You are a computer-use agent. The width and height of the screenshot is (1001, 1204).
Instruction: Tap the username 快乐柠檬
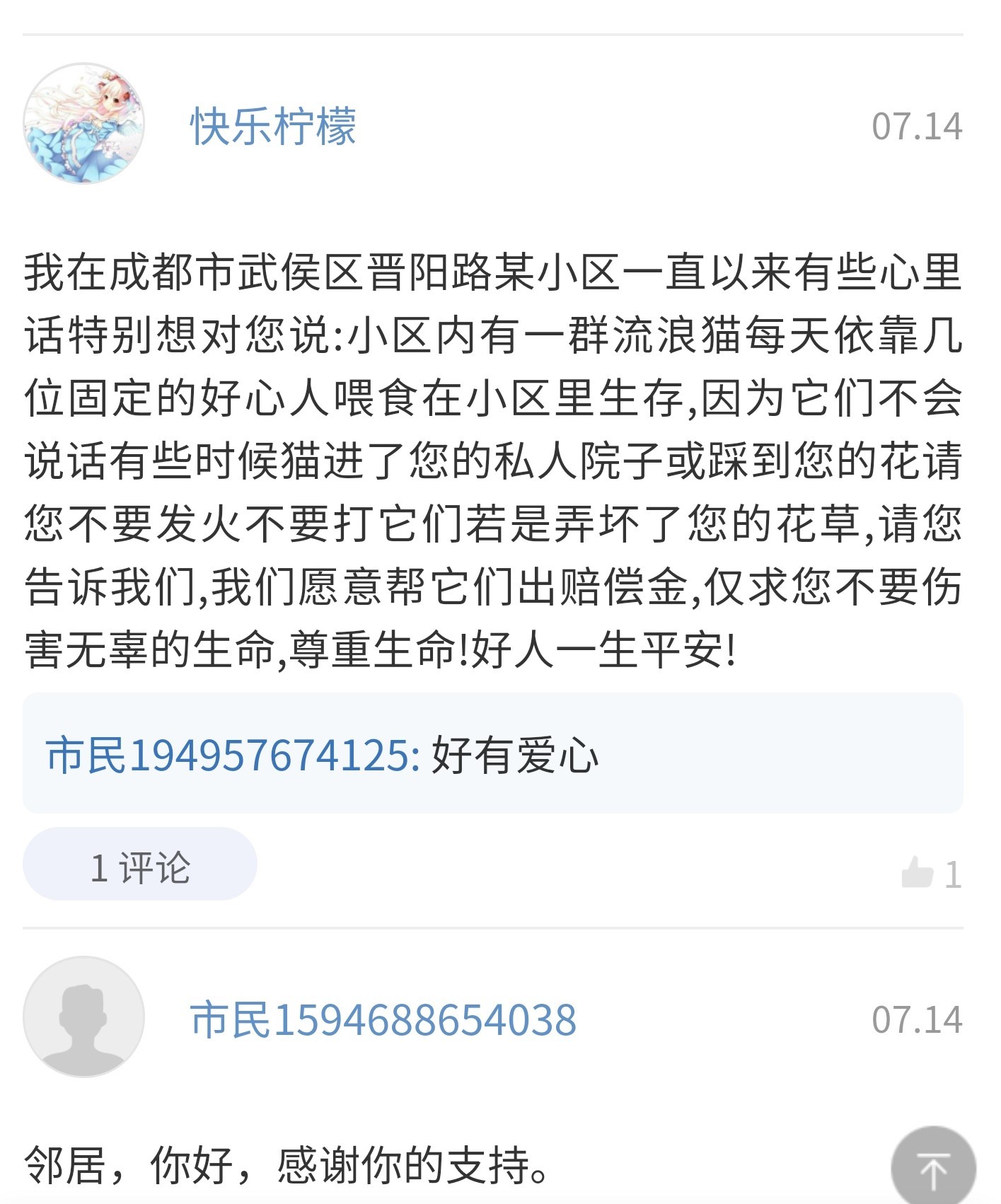(273, 127)
